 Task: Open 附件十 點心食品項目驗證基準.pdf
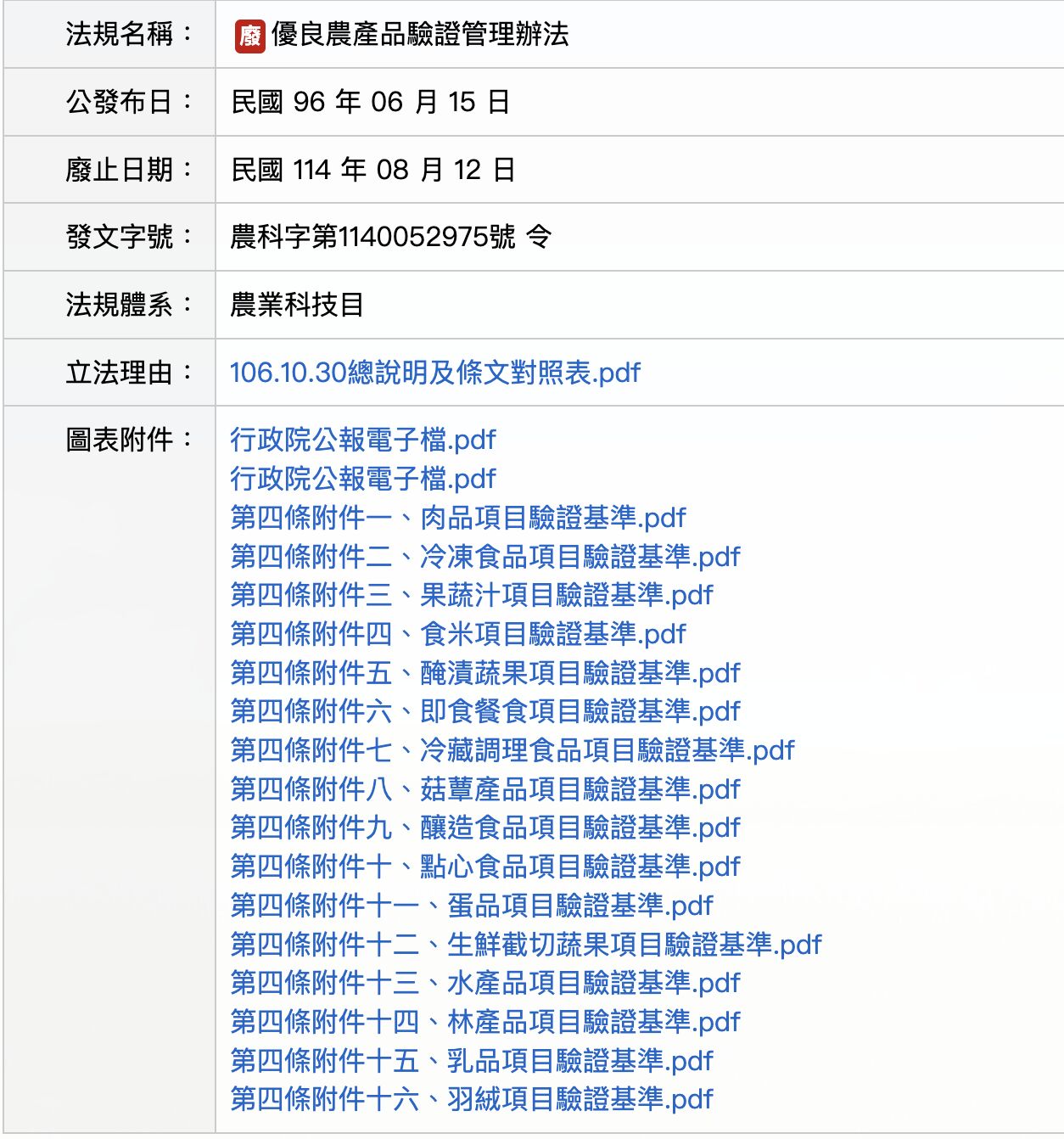[484, 866]
